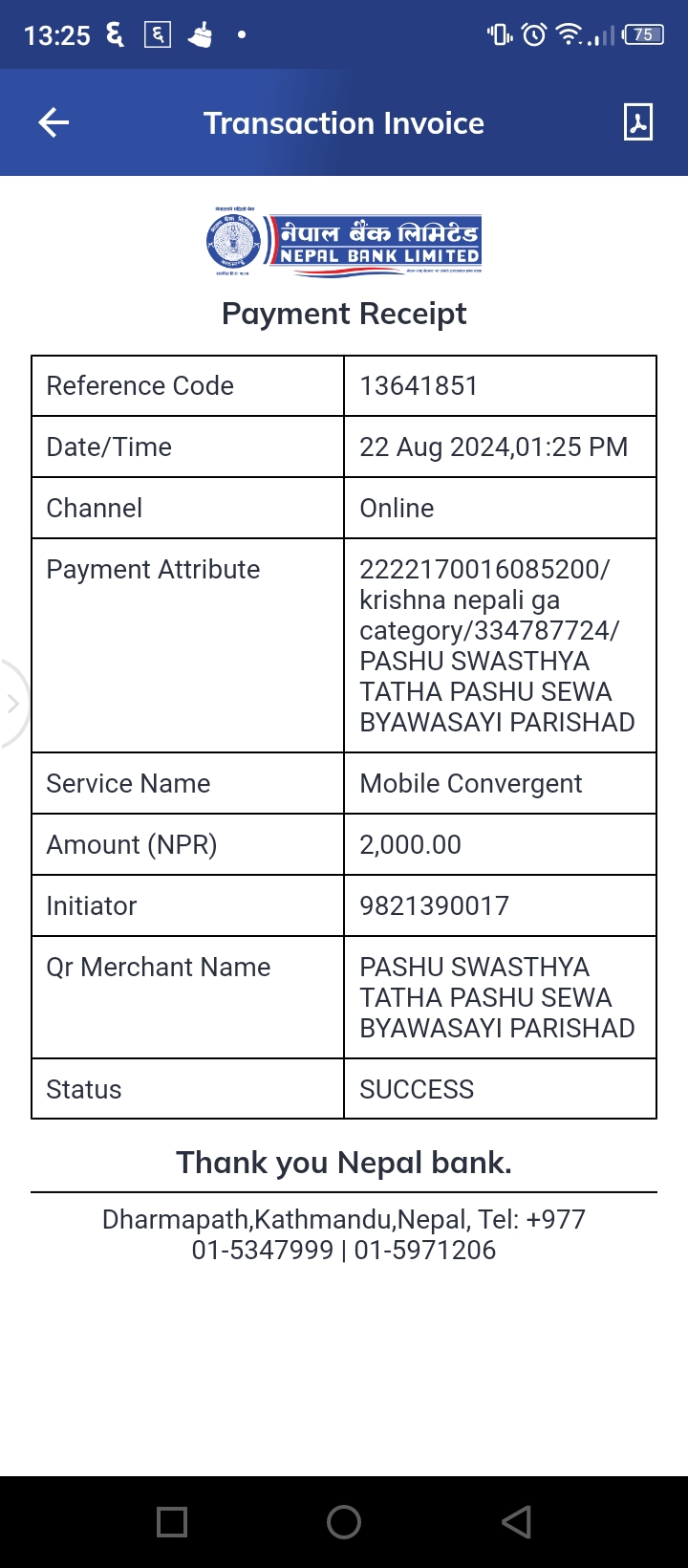Open recent apps from the navigation bar
This screenshot has width=688, height=1568.
coord(172,1521)
